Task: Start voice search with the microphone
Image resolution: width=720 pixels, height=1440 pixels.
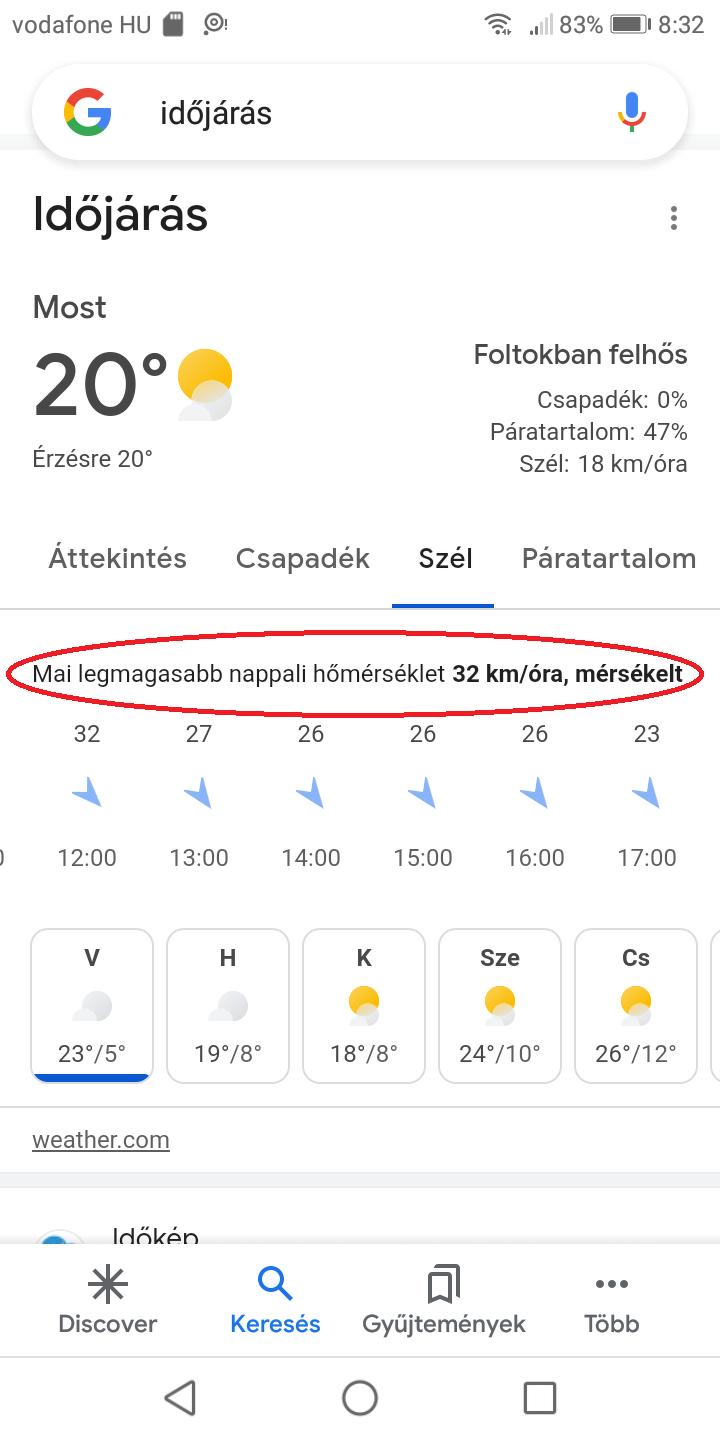Action: click(632, 112)
